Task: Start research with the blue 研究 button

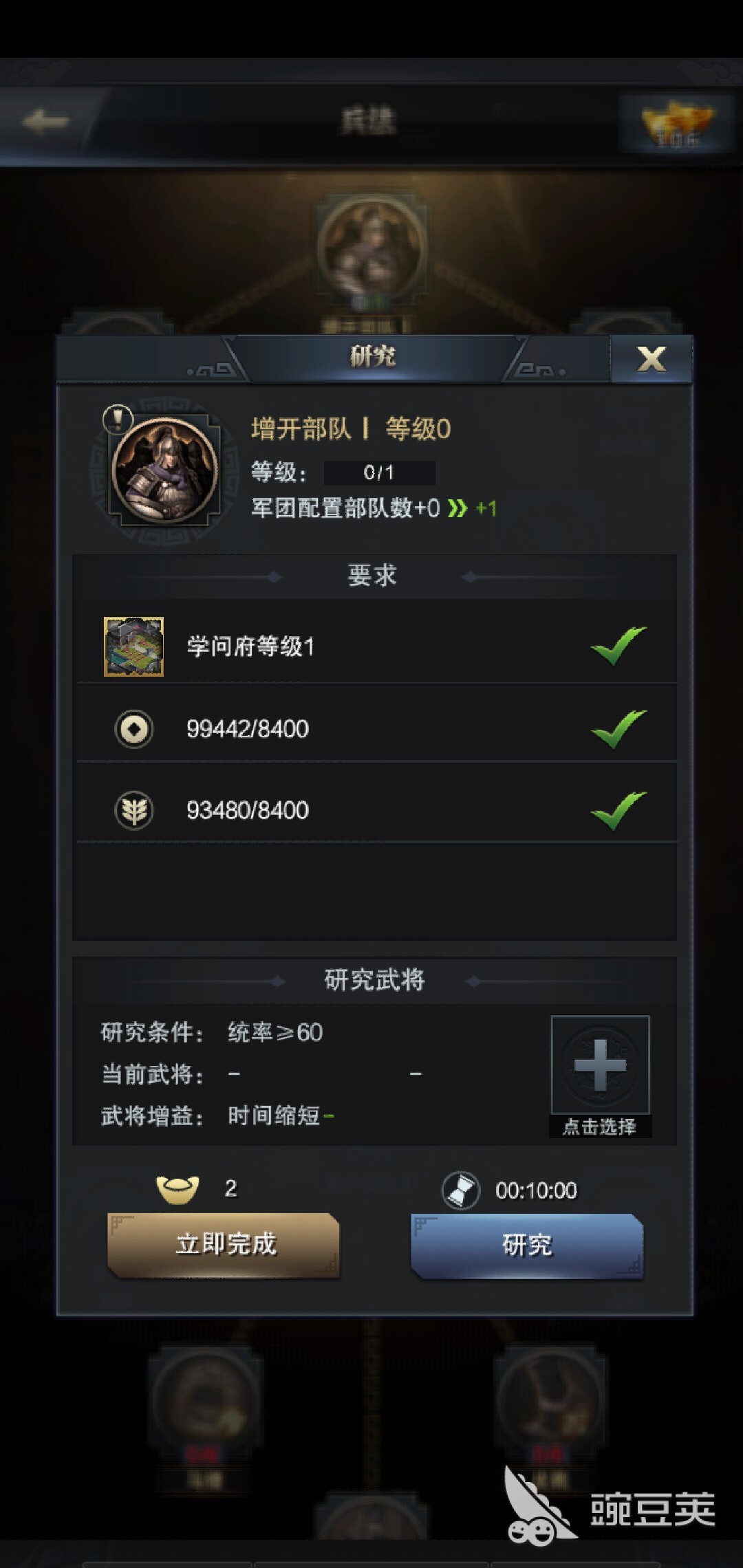Action: point(527,1245)
